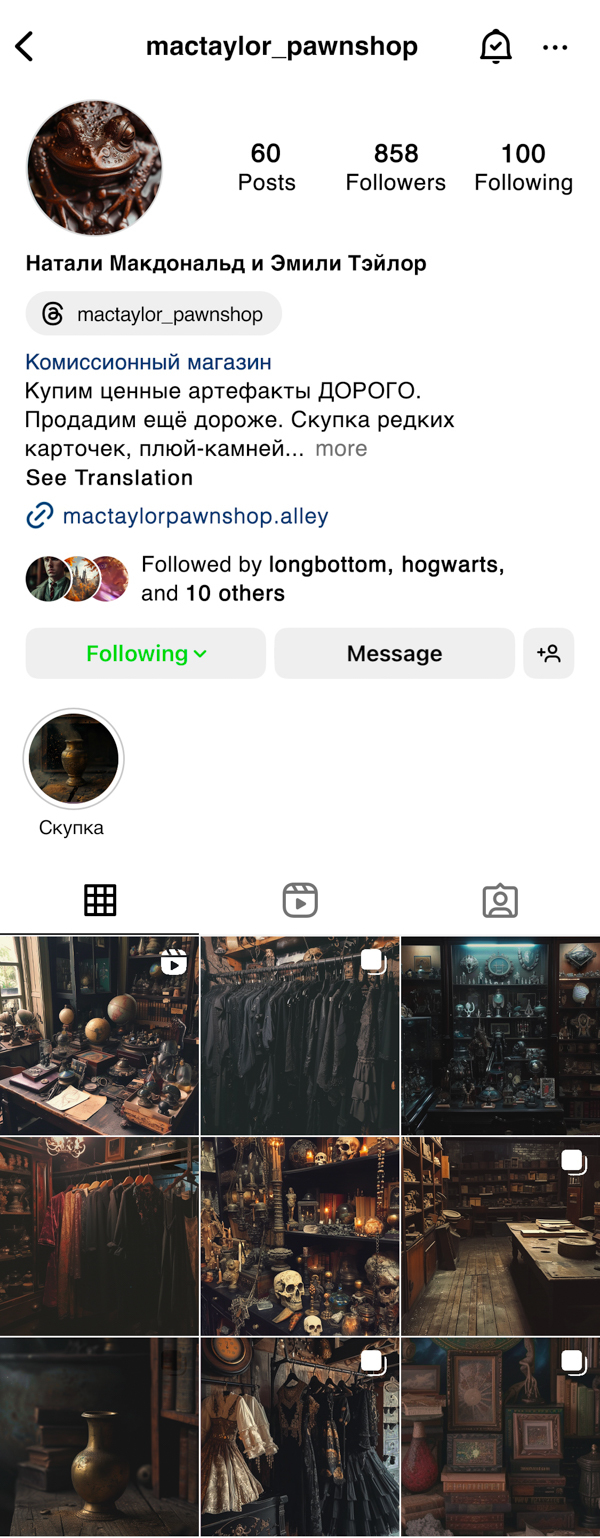Open the notifications bell settings
The height and width of the screenshot is (1538, 600).
click(495, 46)
